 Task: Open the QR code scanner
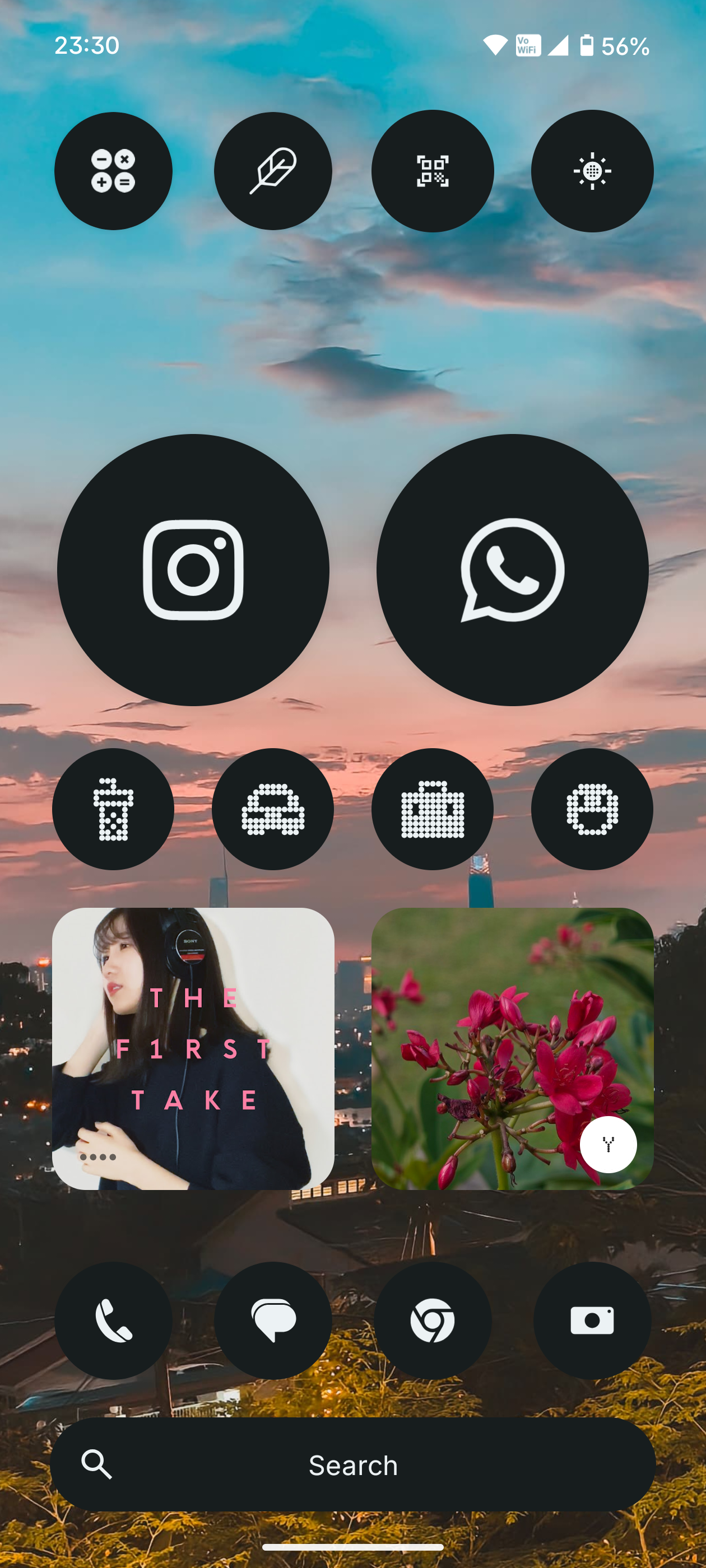[x=433, y=171]
